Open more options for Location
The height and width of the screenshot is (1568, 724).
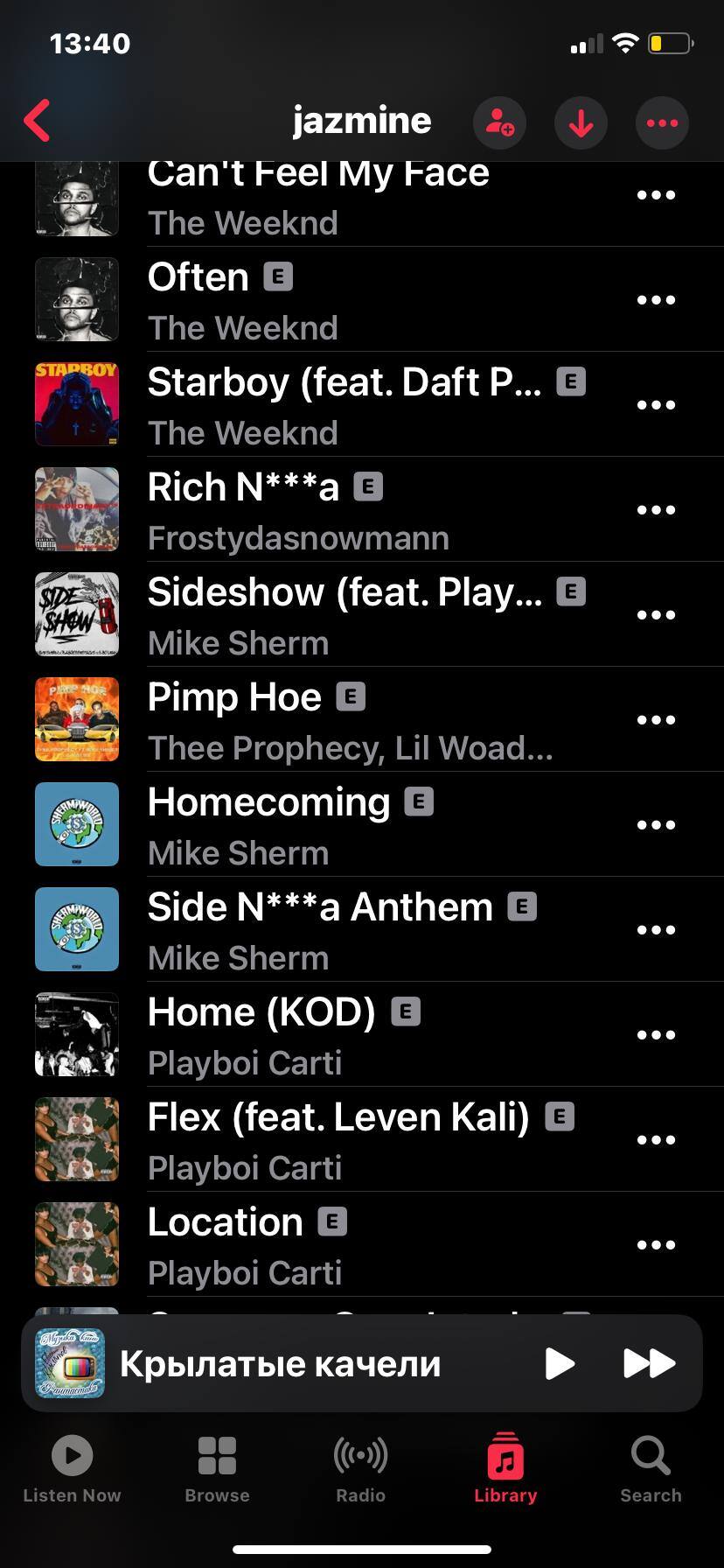tap(656, 1245)
